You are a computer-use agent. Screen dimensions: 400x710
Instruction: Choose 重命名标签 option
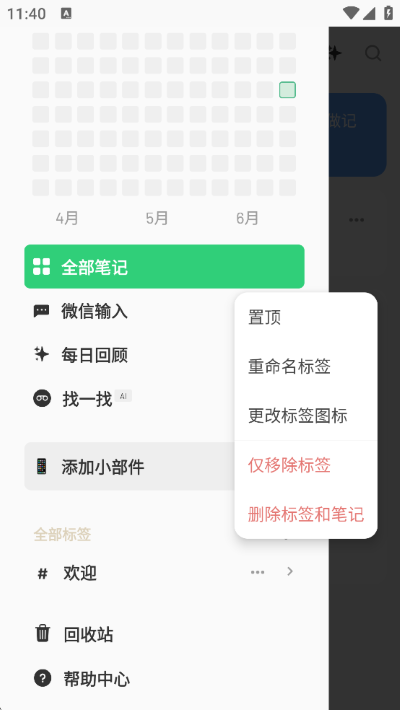(306, 366)
